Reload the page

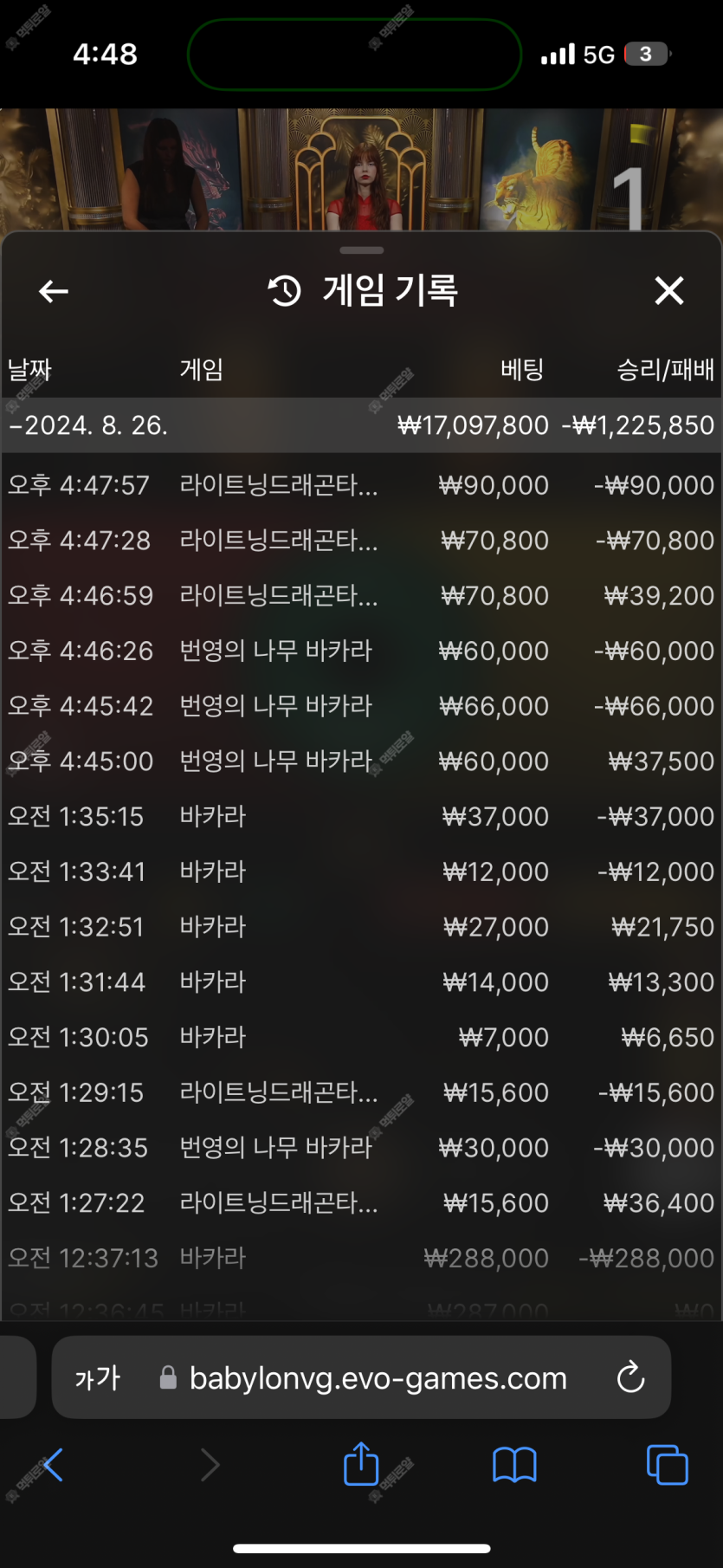point(630,1377)
